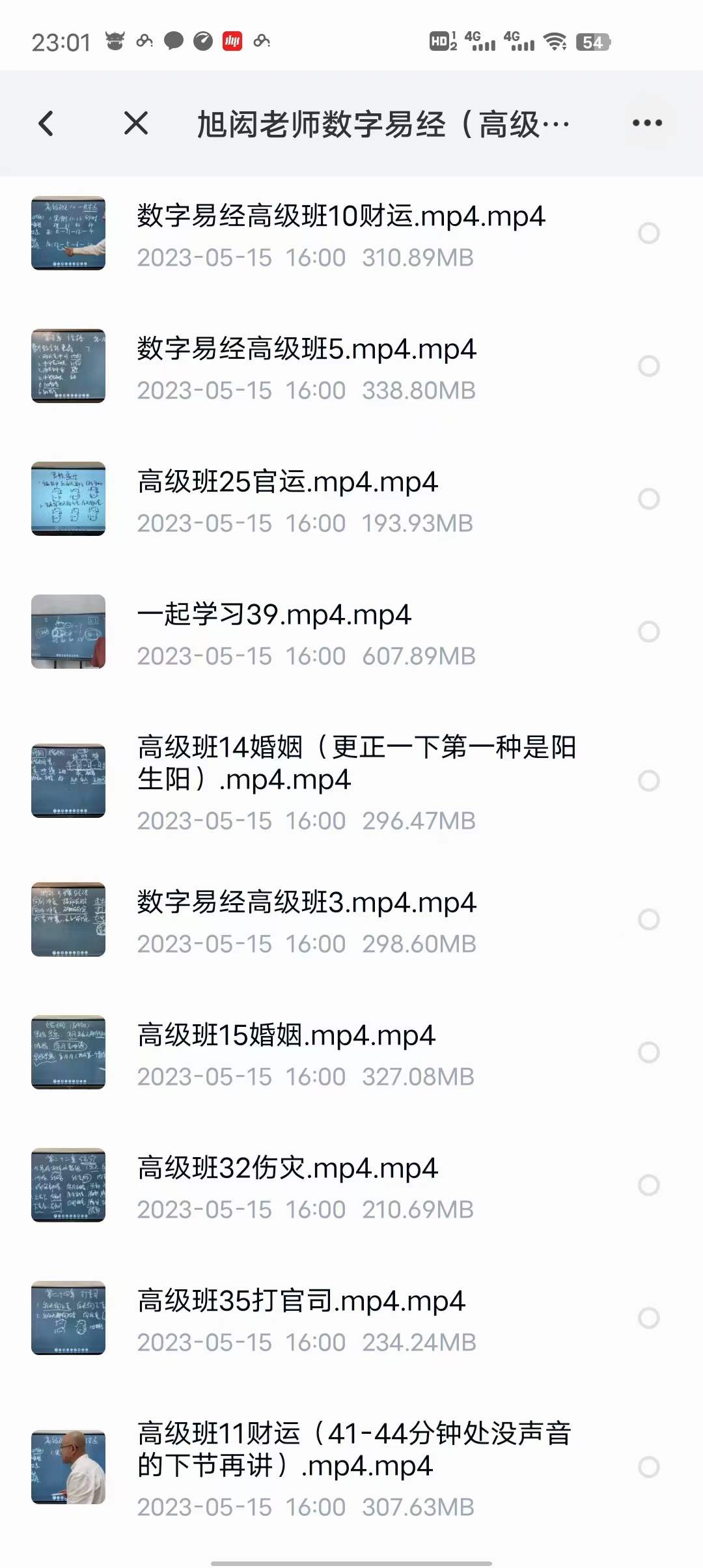Tap the HD2 indicator in the status bar
This screenshot has height=1568, width=703.
click(x=444, y=40)
